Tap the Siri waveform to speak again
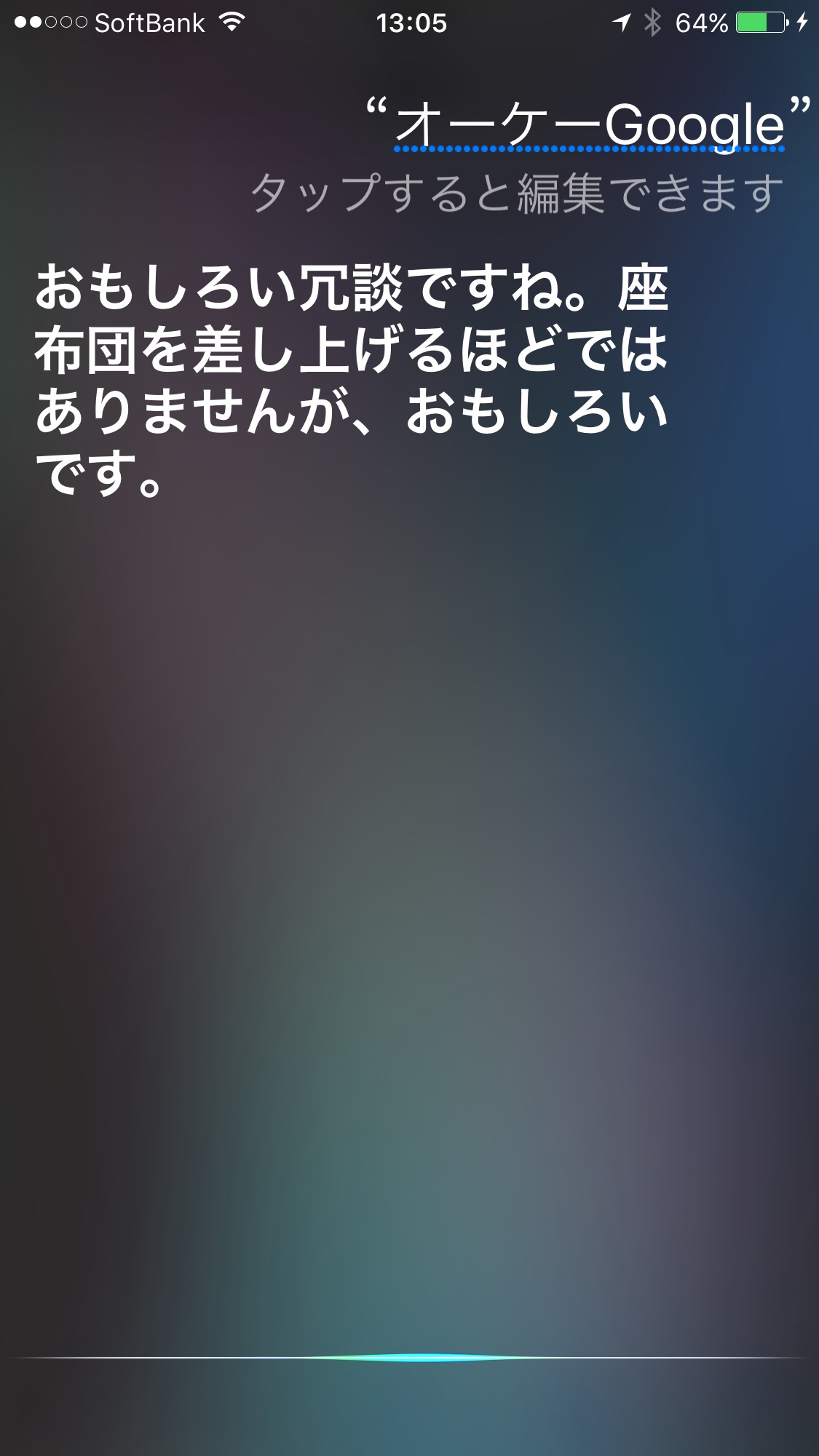This screenshot has width=819, height=1456. pyautogui.click(x=410, y=1357)
